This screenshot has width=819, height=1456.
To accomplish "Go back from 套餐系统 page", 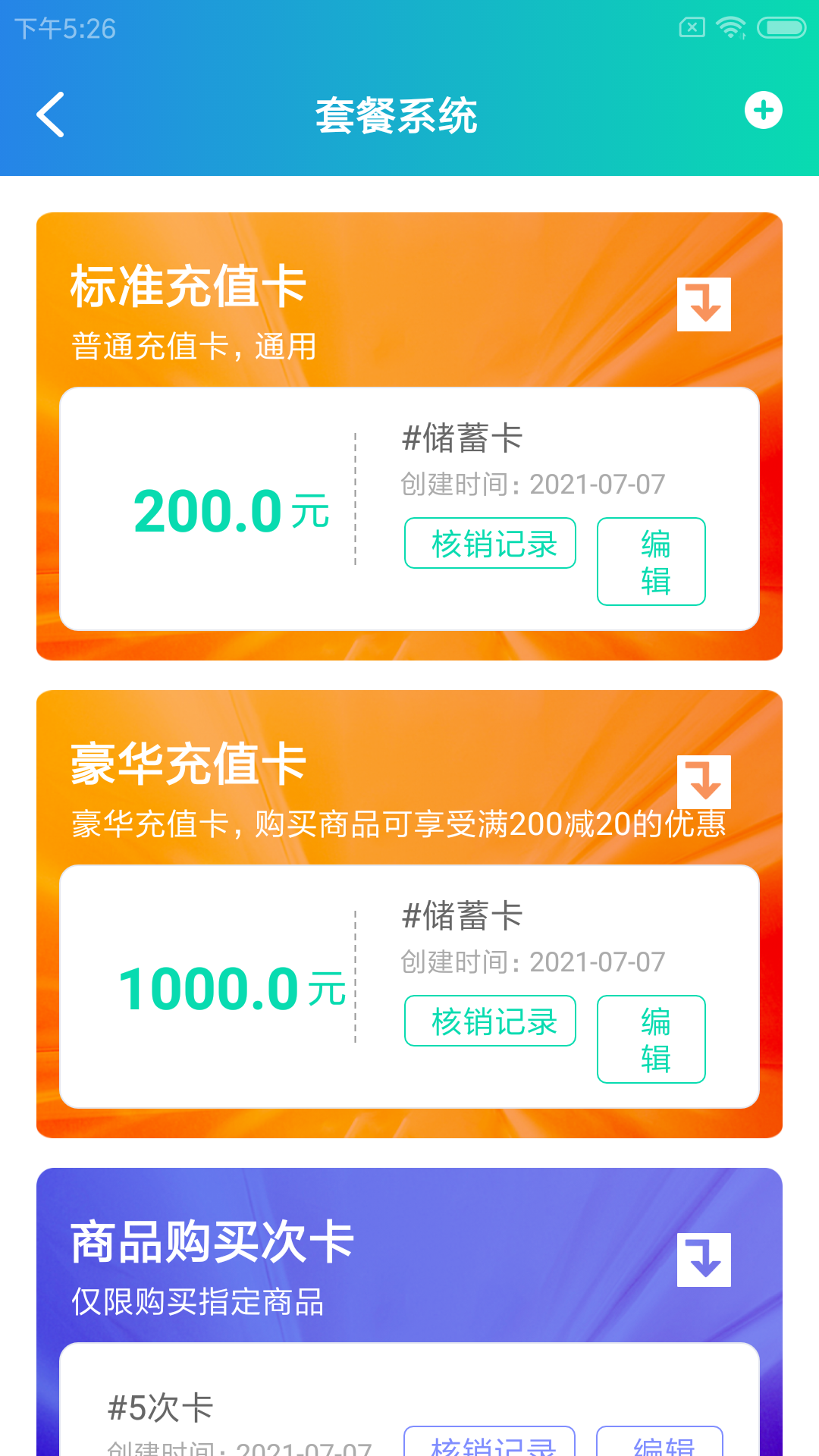I will pos(51,115).
